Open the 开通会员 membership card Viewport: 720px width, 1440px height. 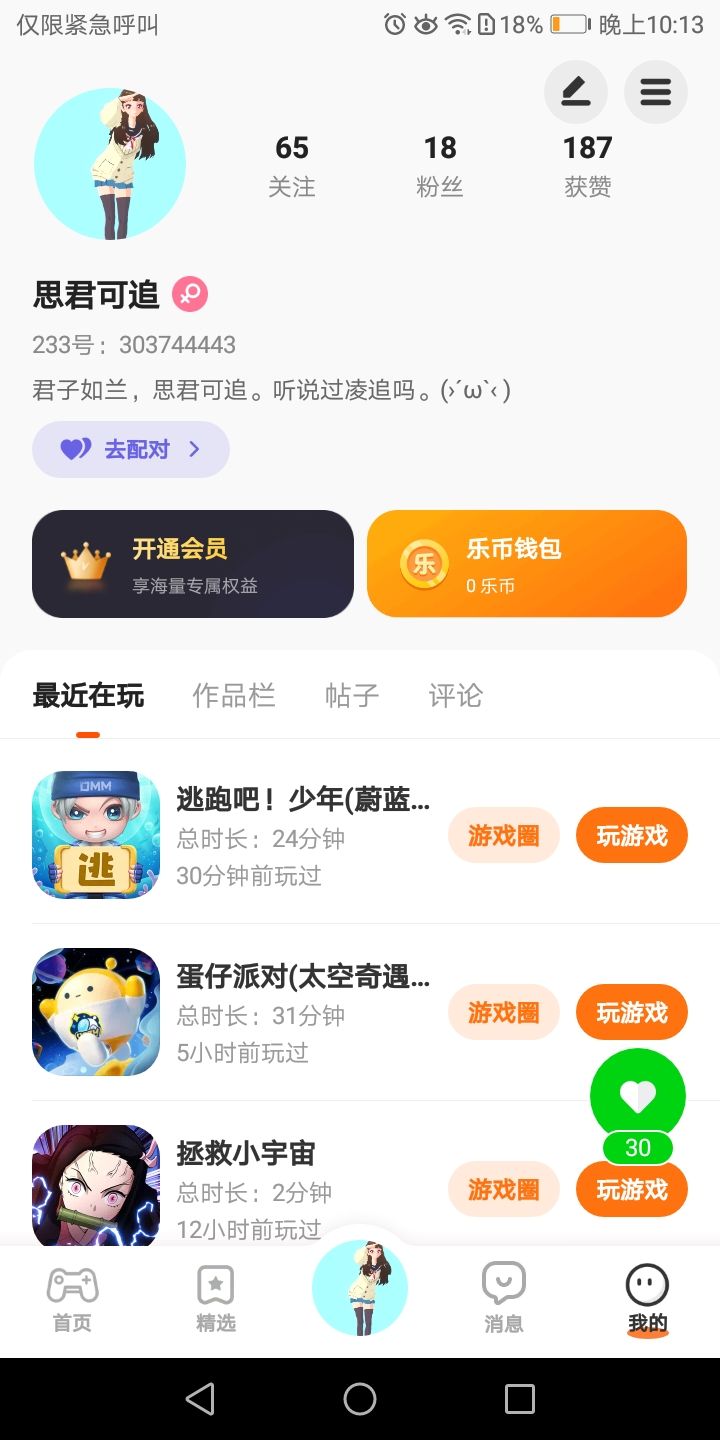[x=193, y=564]
